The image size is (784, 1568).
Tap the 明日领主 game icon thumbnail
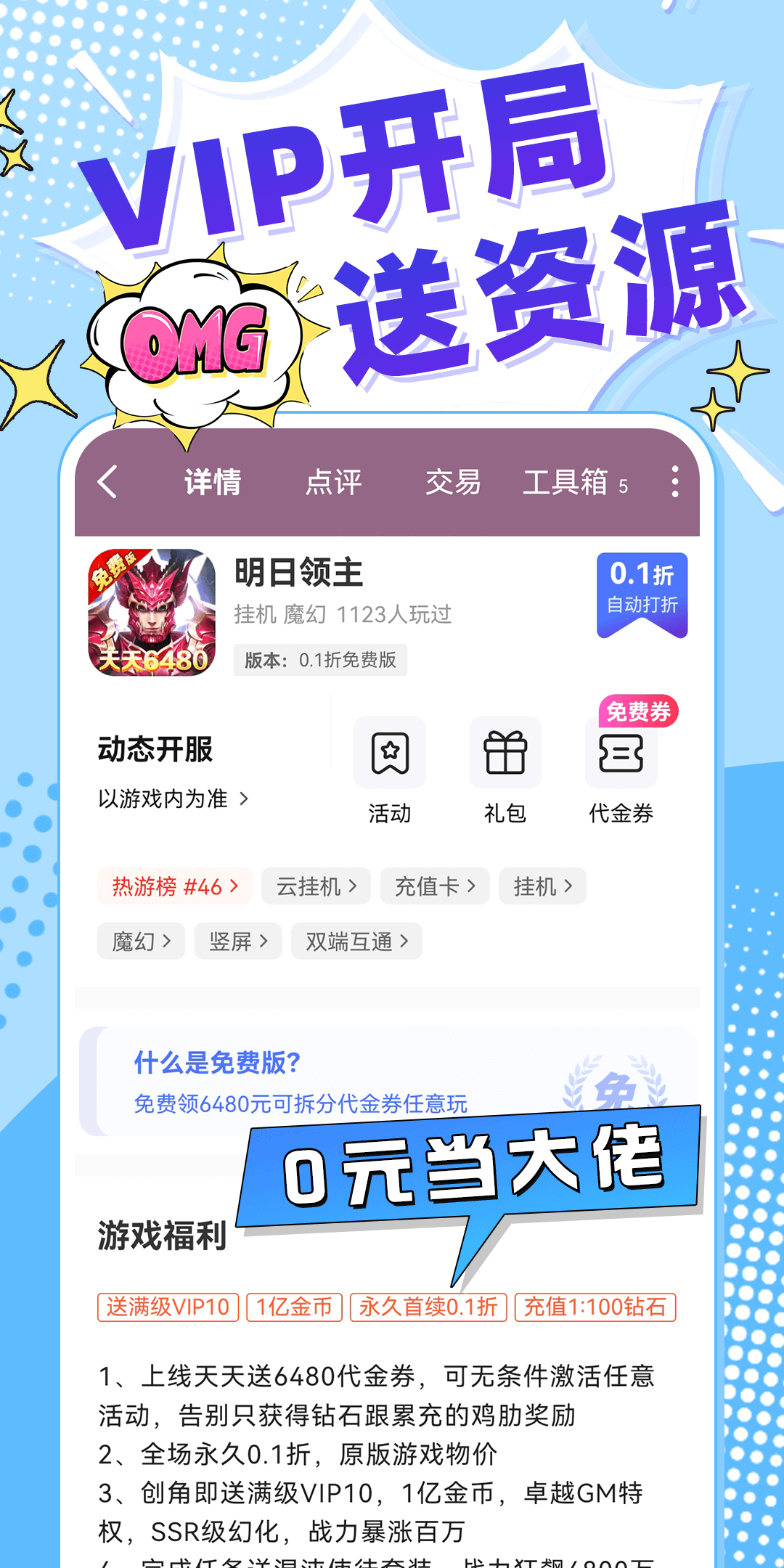(151, 613)
